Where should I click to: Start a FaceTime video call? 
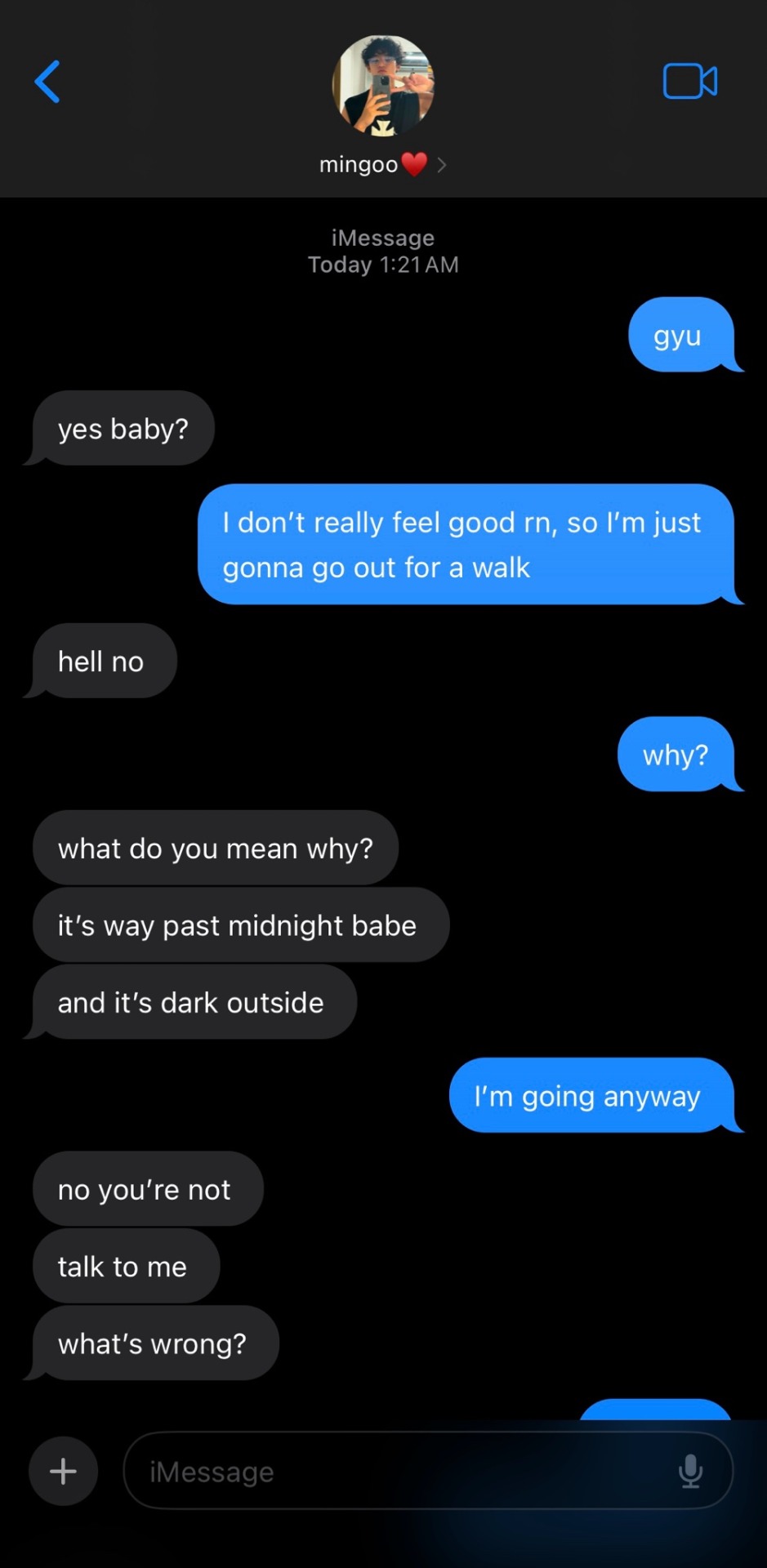(x=689, y=82)
